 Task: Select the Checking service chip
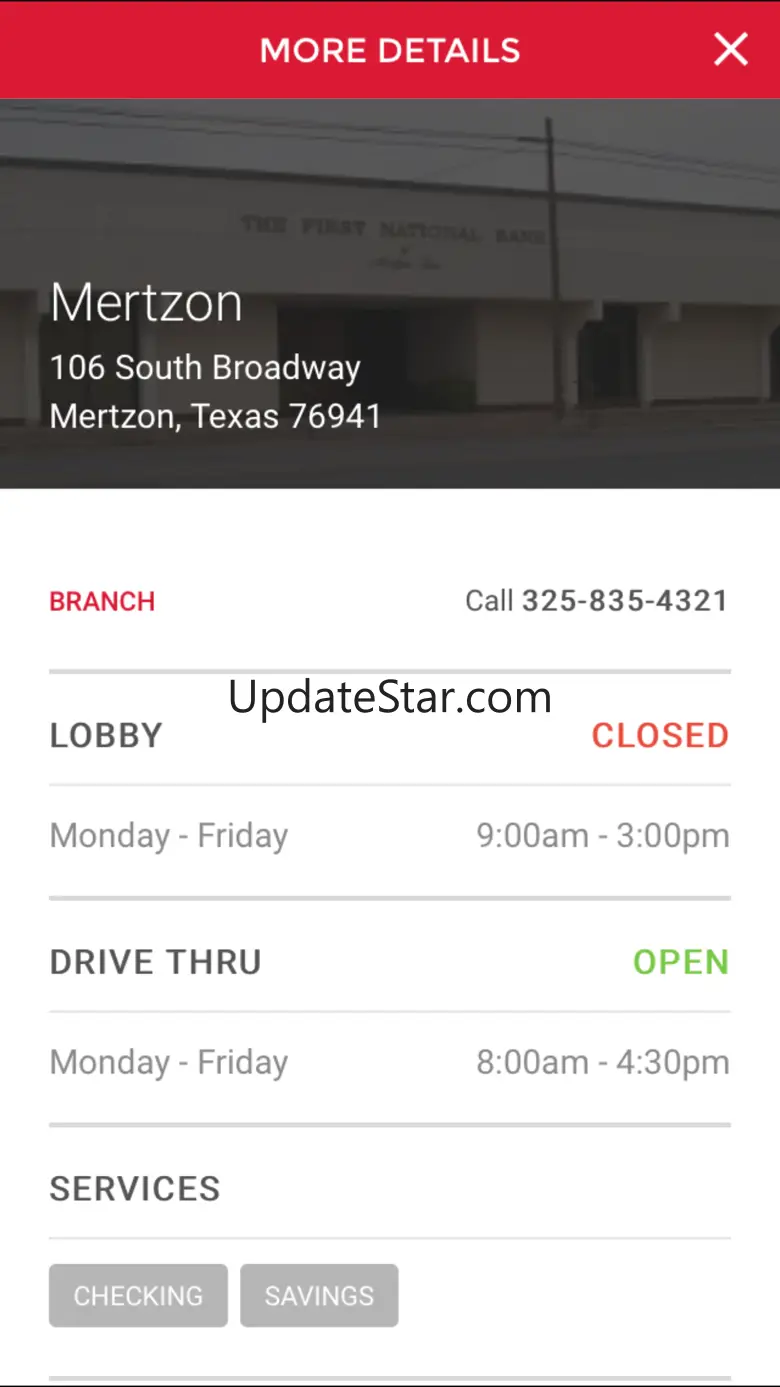[138, 1296]
